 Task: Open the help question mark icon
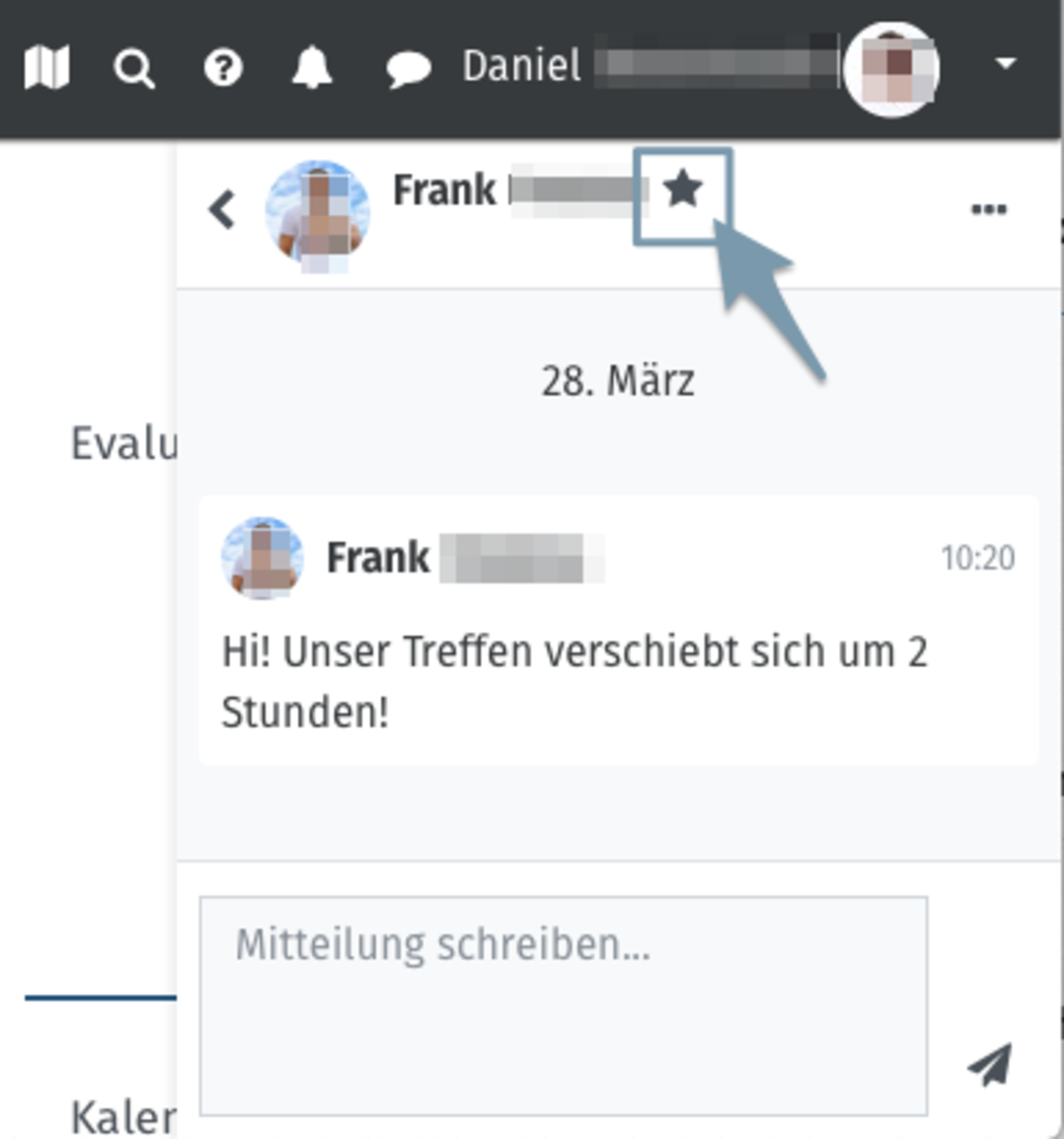pyautogui.click(x=223, y=67)
